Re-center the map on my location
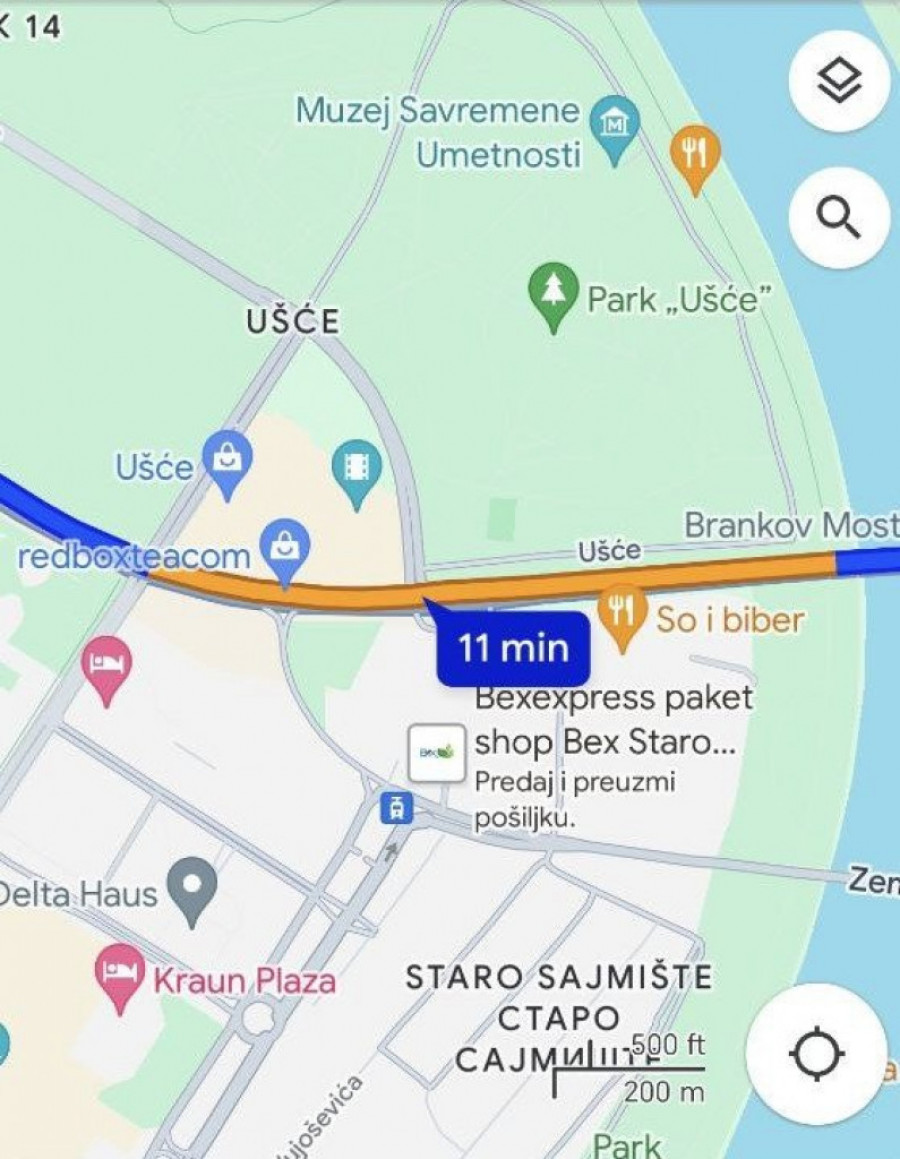This screenshot has height=1159, width=900. click(x=816, y=1054)
